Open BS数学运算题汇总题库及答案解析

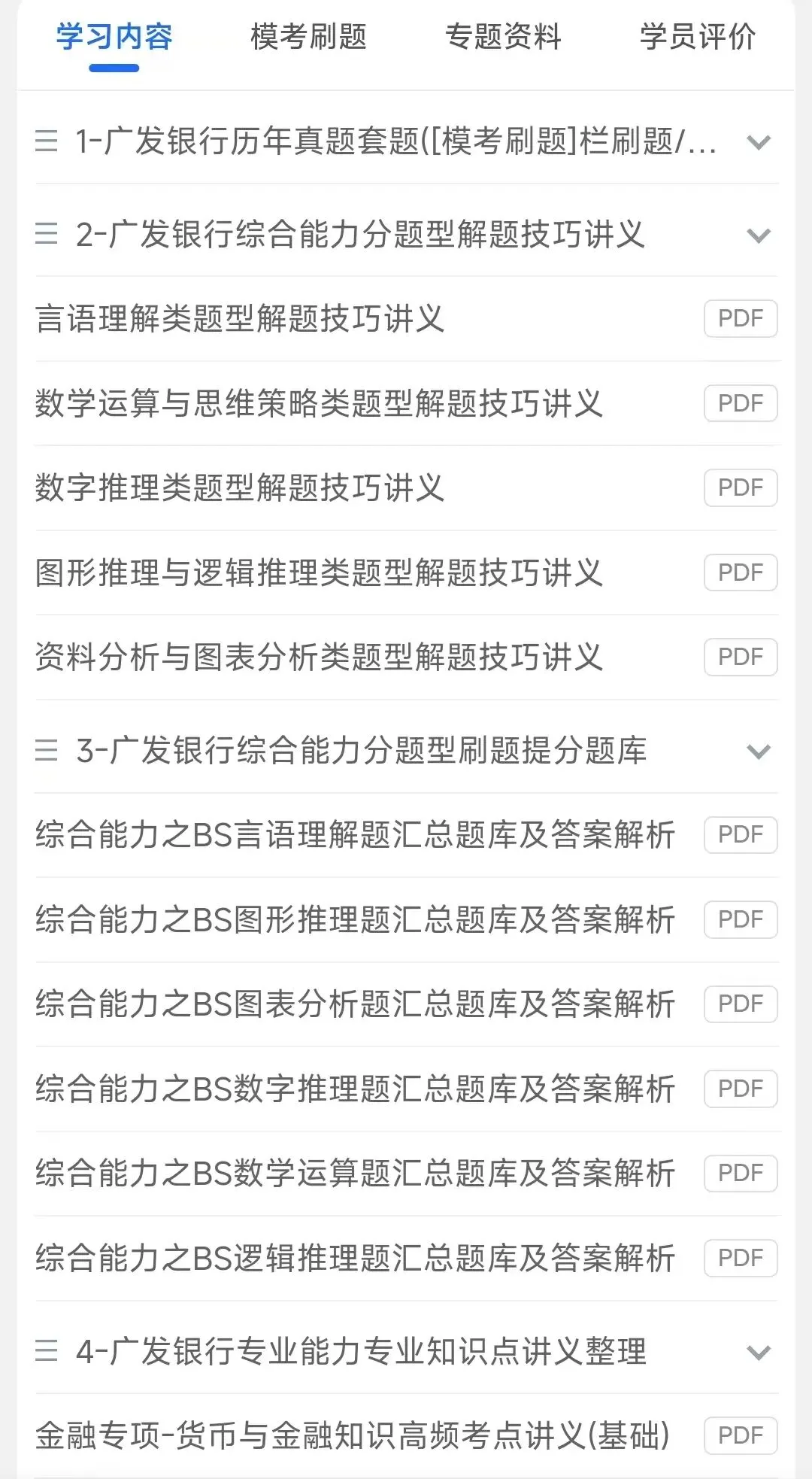pyautogui.click(x=406, y=1174)
